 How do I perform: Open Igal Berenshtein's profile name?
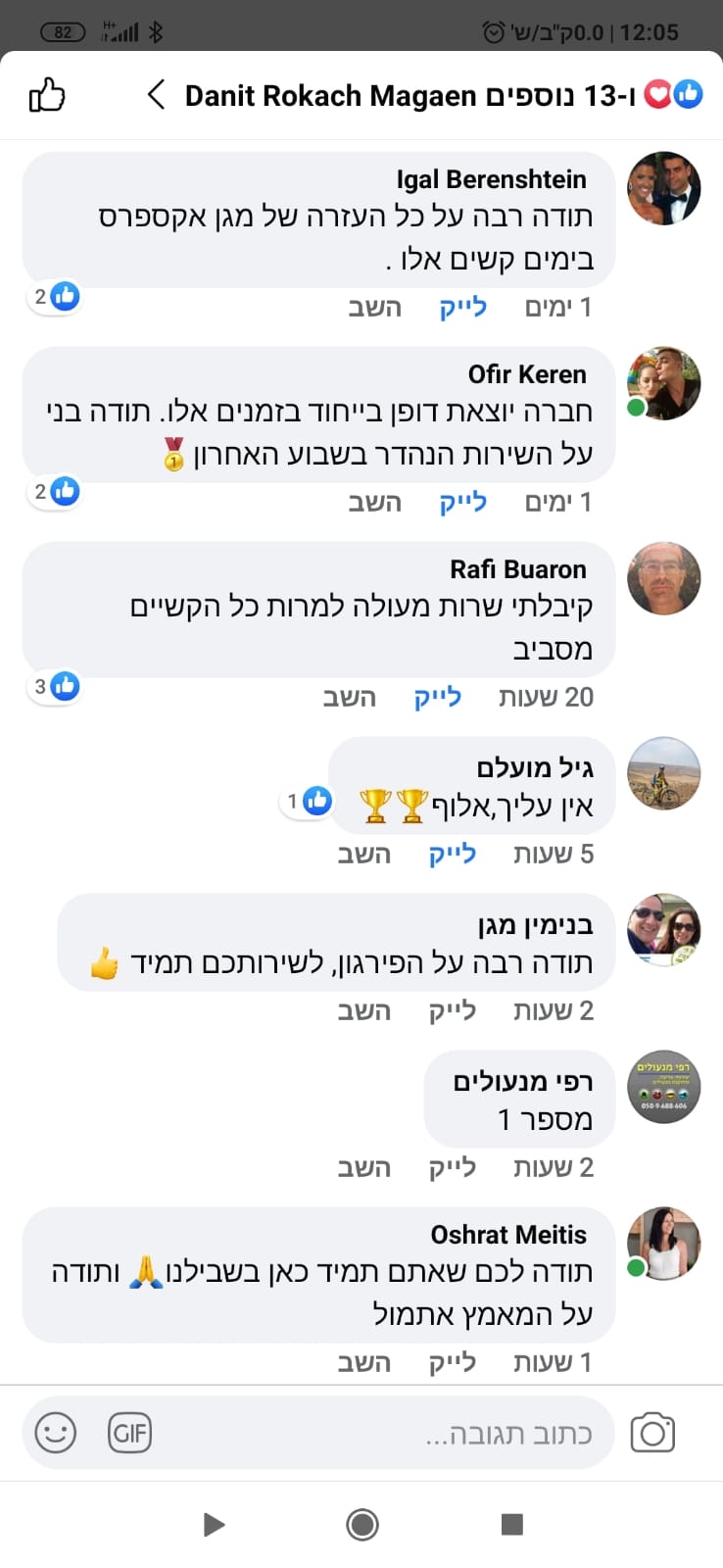pyautogui.click(x=491, y=179)
